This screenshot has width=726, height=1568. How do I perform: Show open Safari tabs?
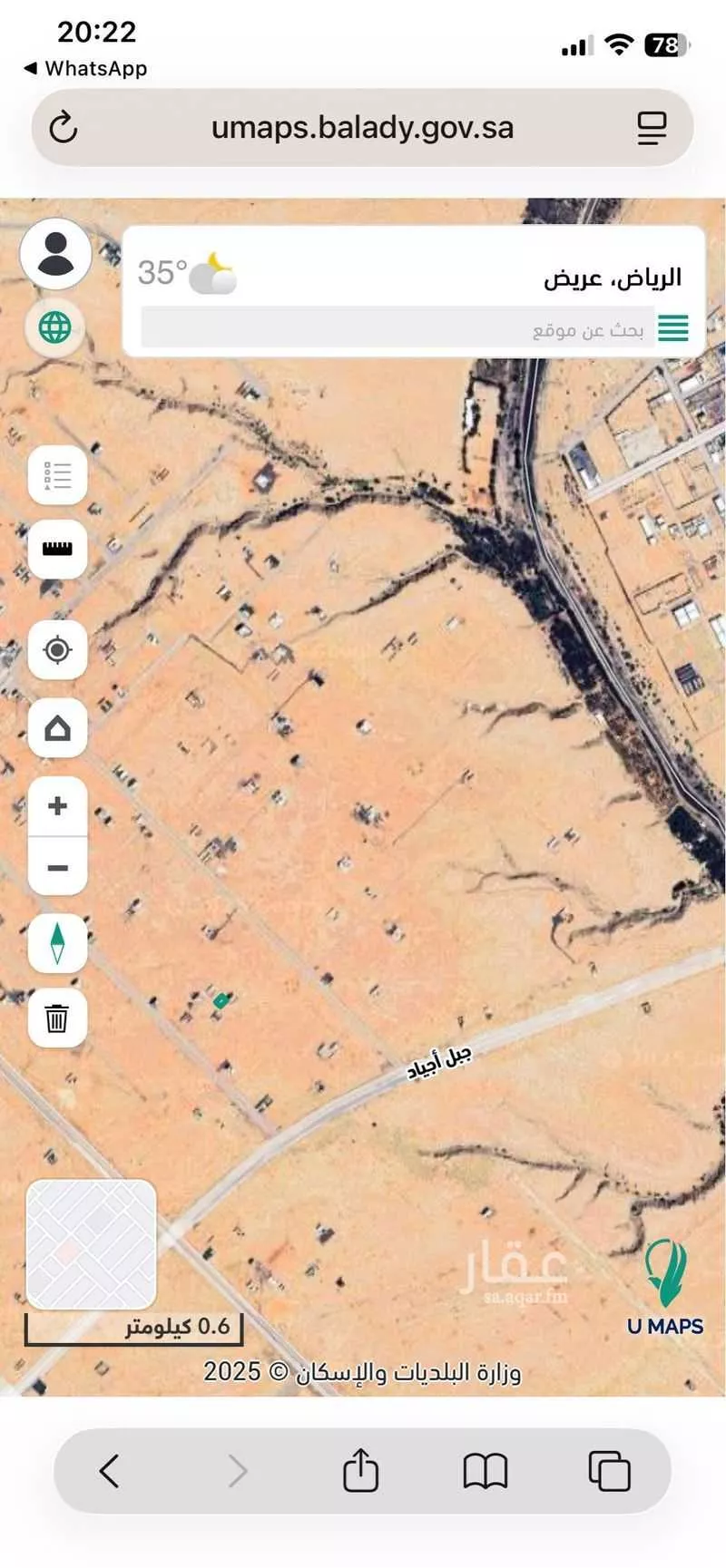(x=609, y=1470)
